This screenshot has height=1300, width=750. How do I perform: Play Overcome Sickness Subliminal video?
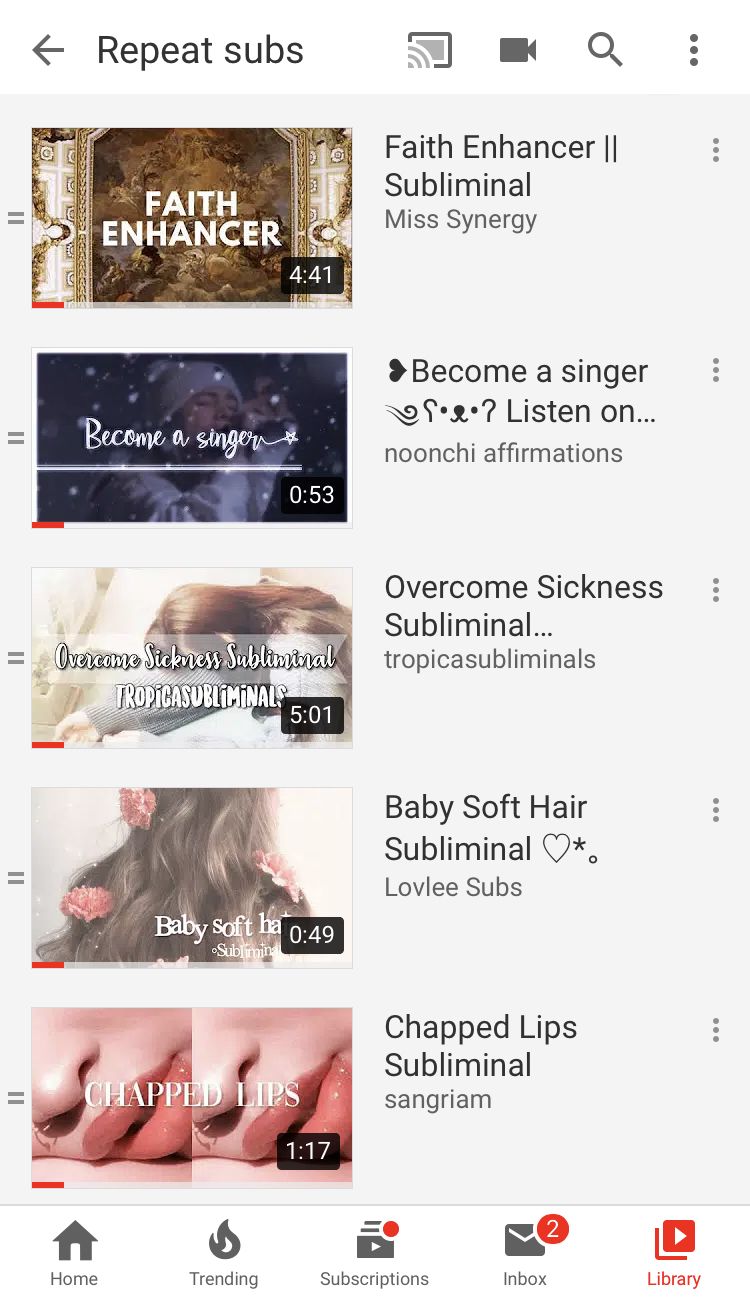point(192,657)
